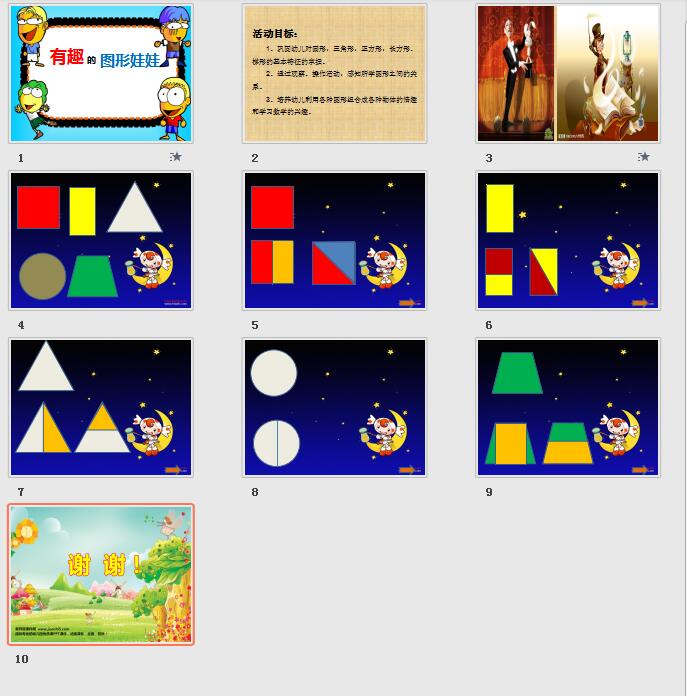Select slide 3 with the two cartoon pictures
This screenshot has height=696, width=687.
click(x=568, y=73)
